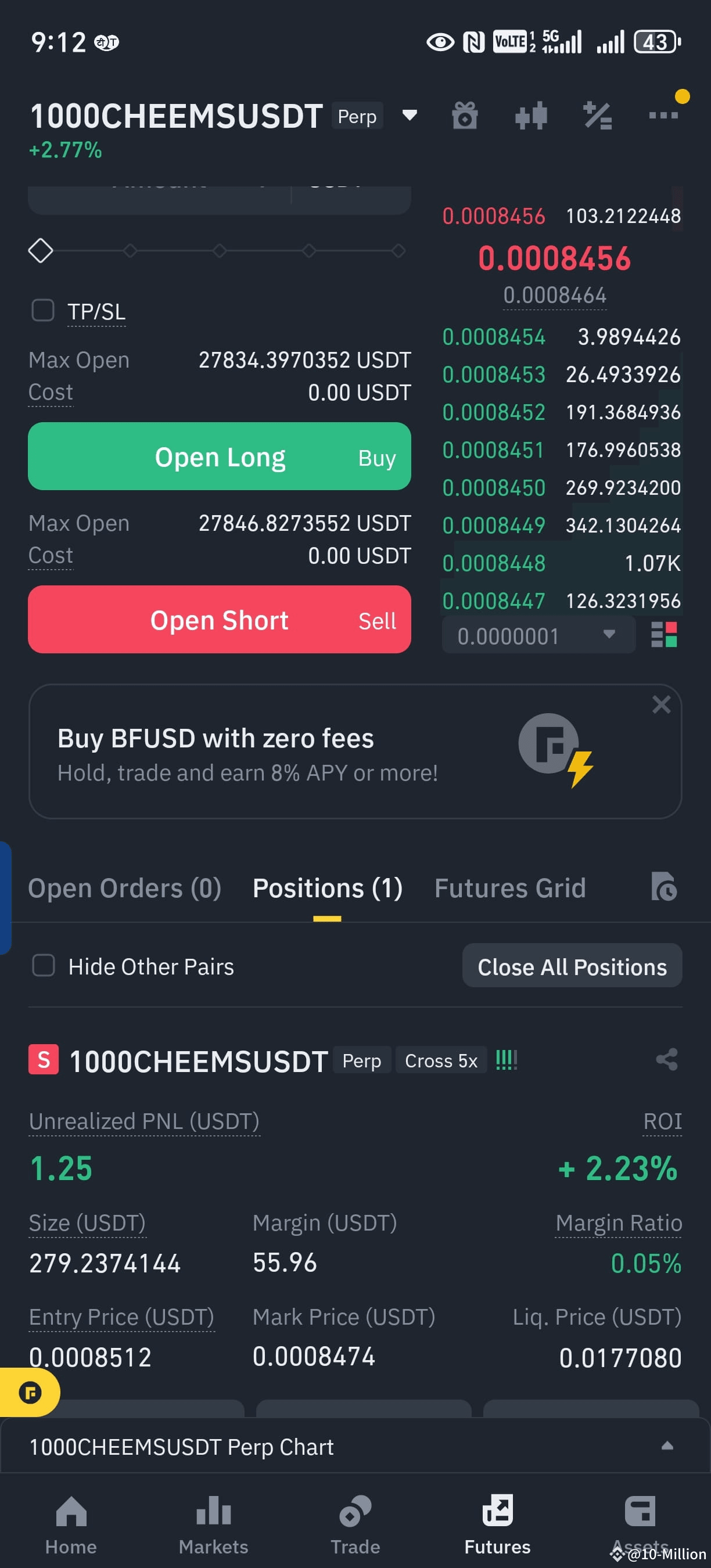Open the more options ellipsis menu

point(663,116)
